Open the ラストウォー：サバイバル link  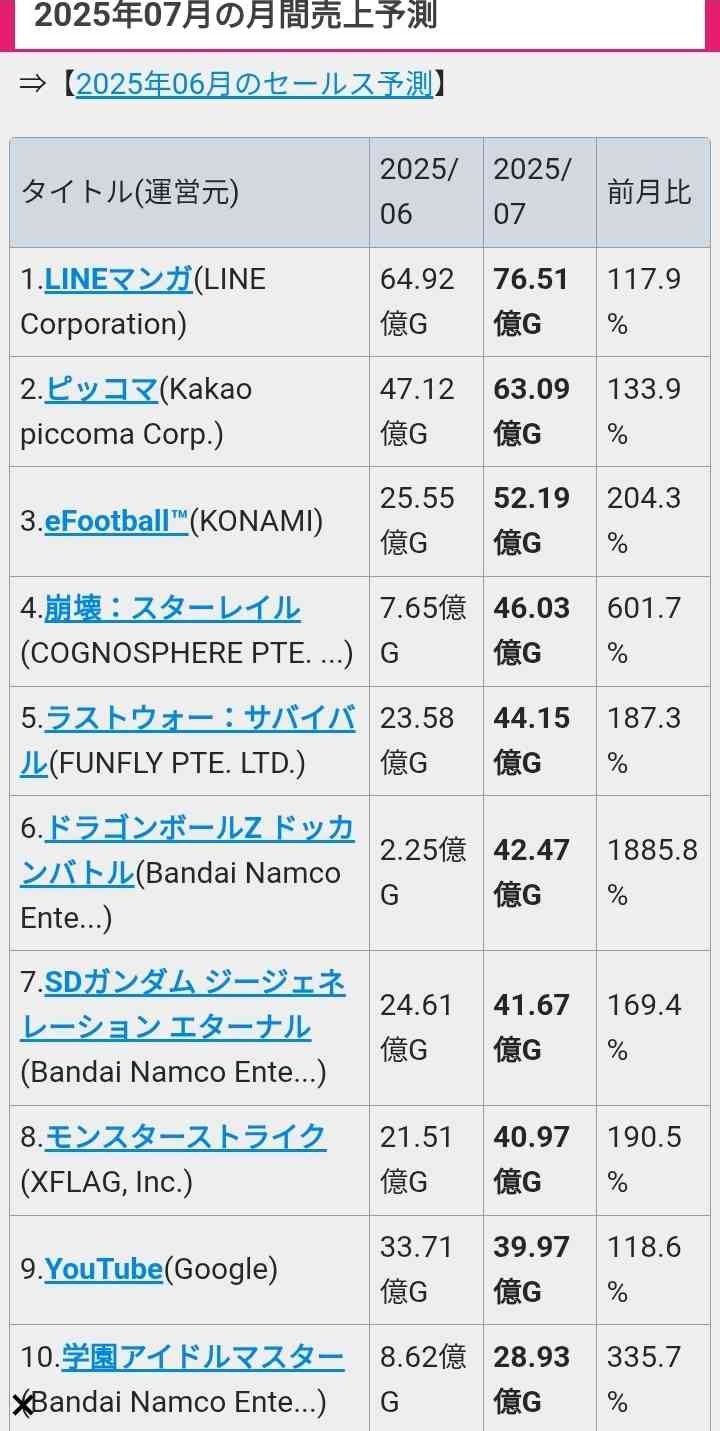click(187, 740)
